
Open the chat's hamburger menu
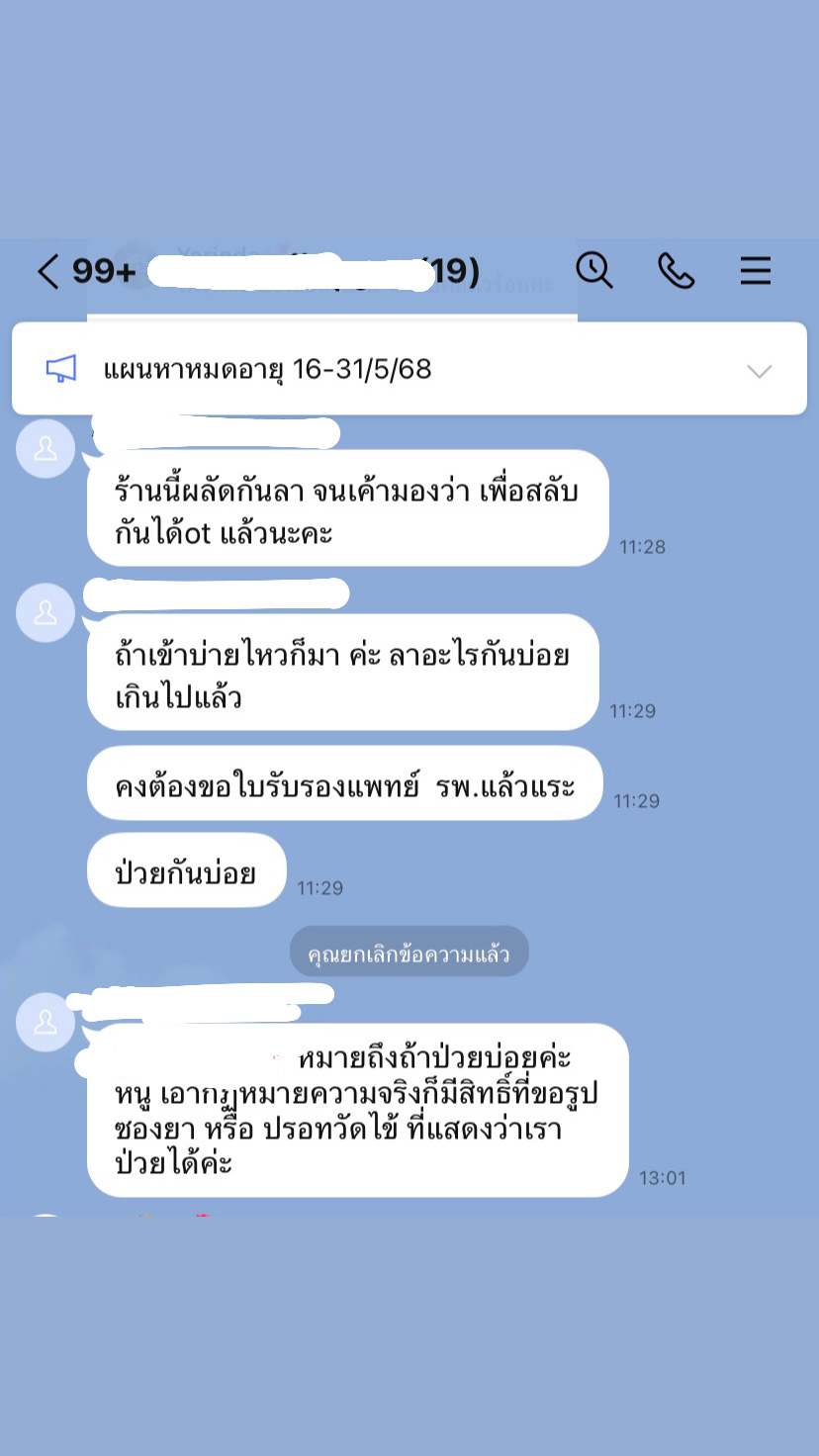pyautogui.click(x=756, y=271)
